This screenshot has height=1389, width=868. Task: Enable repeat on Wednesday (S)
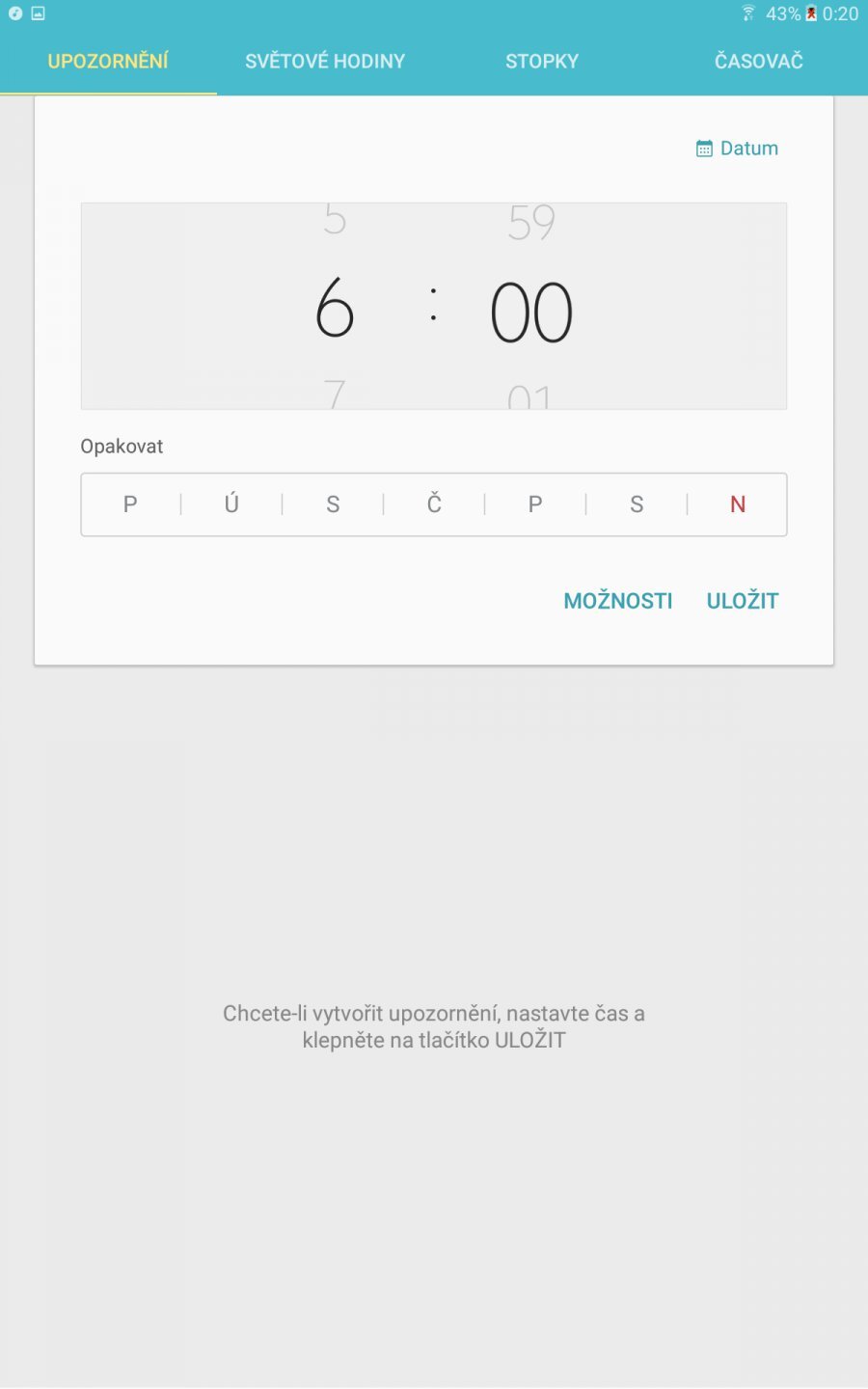[333, 504]
